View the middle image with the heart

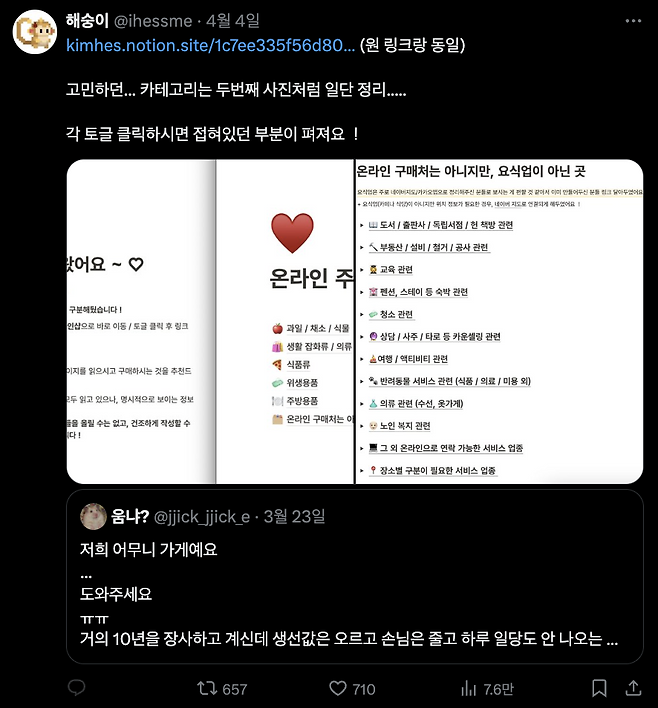click(x=285, y=322)
